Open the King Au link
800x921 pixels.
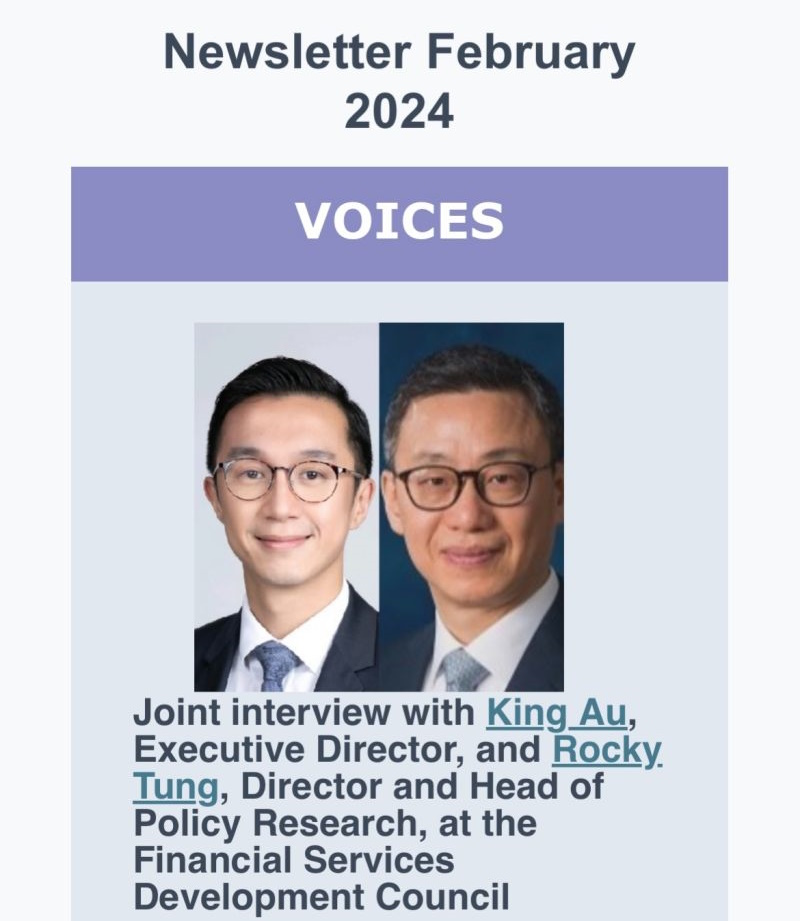pos(557,713)
